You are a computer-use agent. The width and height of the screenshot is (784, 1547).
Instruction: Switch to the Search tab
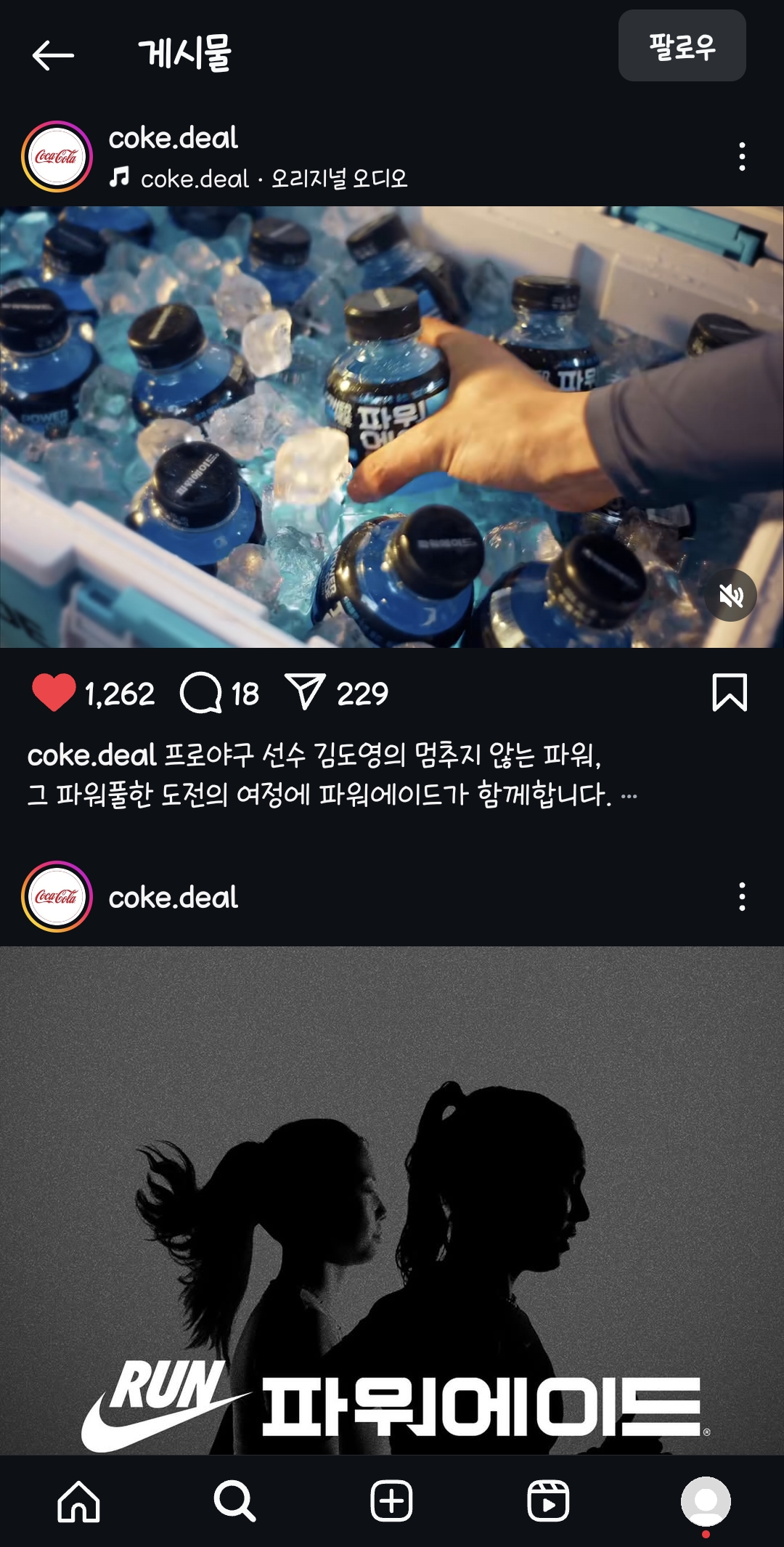(x=234, y=1501)
